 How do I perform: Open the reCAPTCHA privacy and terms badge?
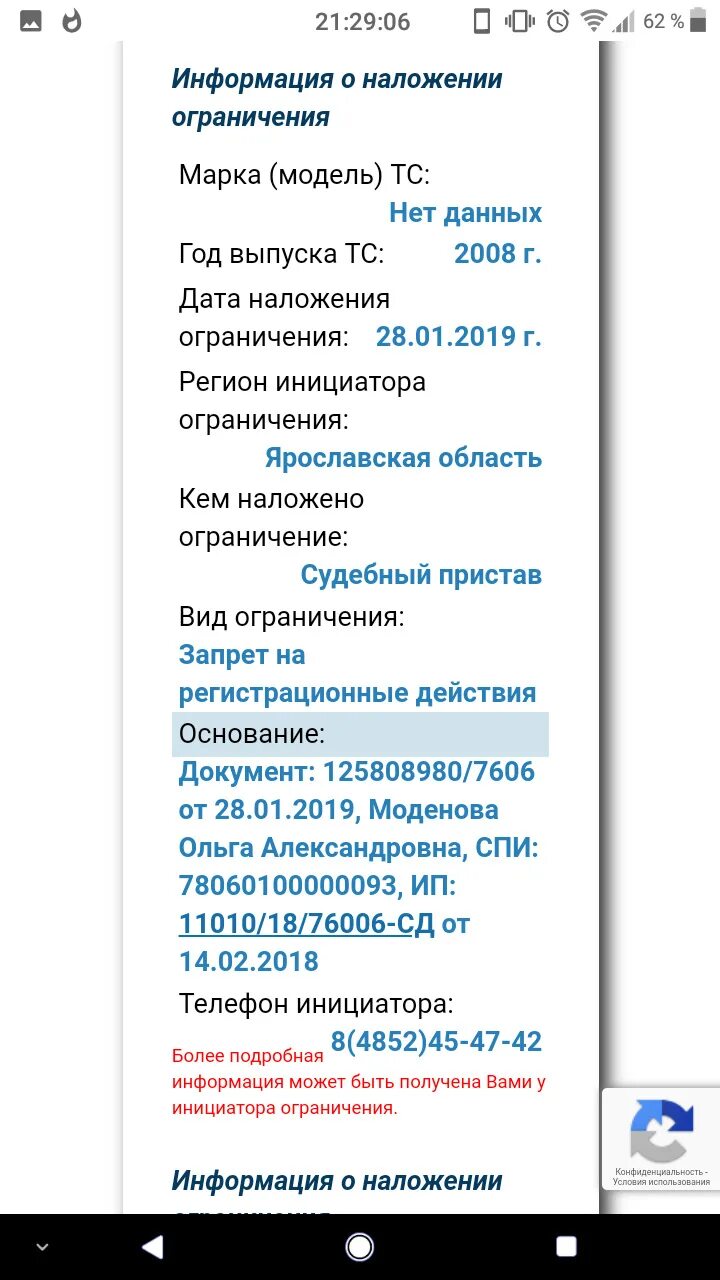coord(661,1140)
